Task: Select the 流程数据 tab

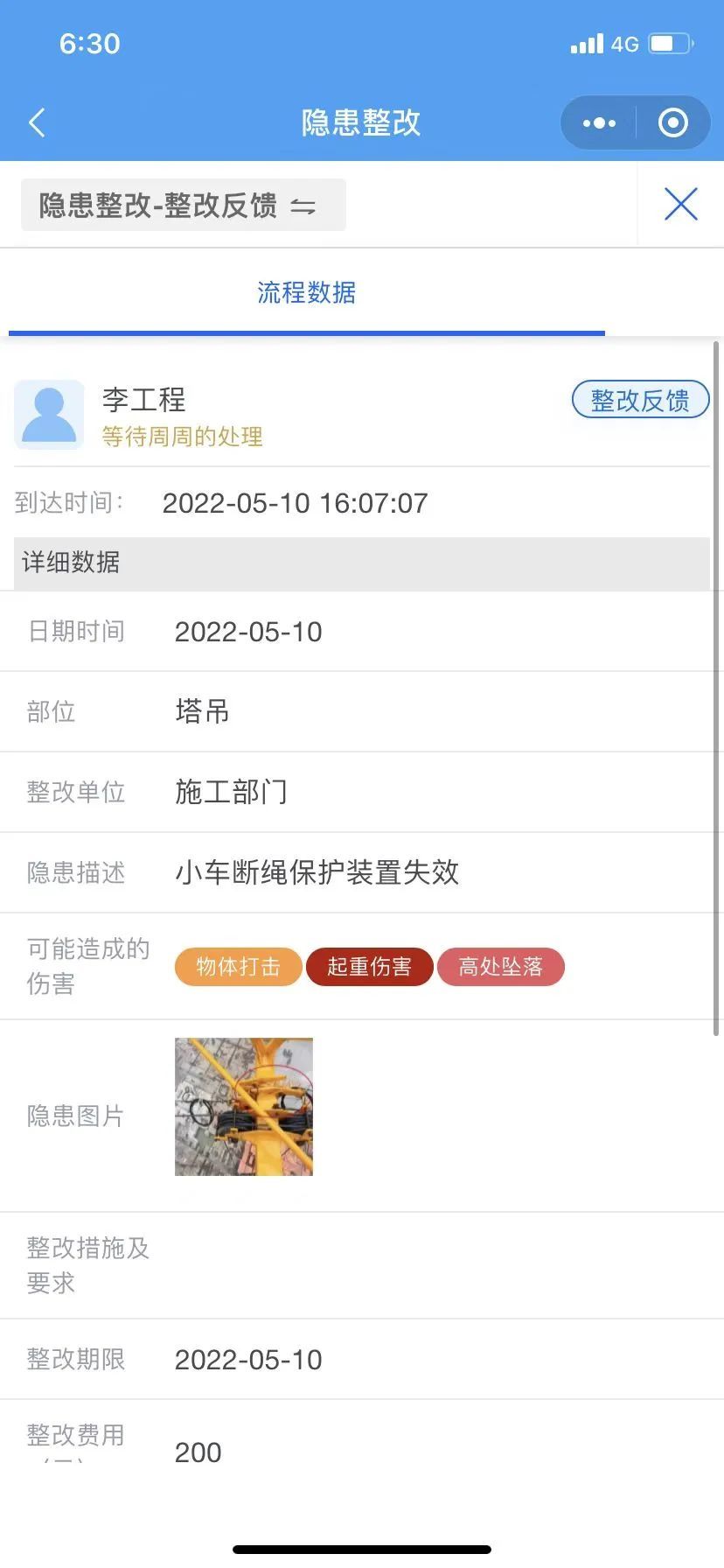Action: (x=306, y=292)
